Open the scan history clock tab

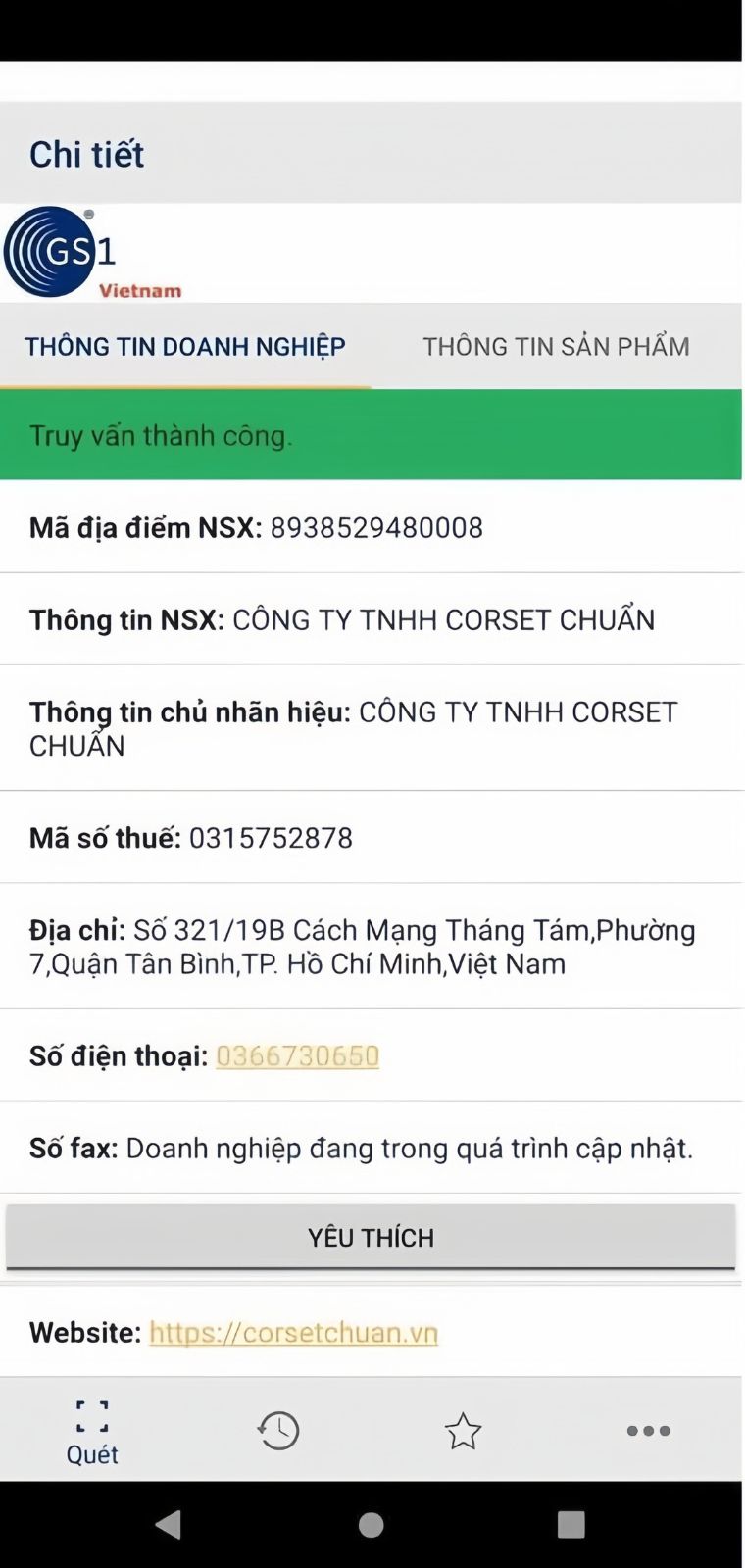[278, 1431]
